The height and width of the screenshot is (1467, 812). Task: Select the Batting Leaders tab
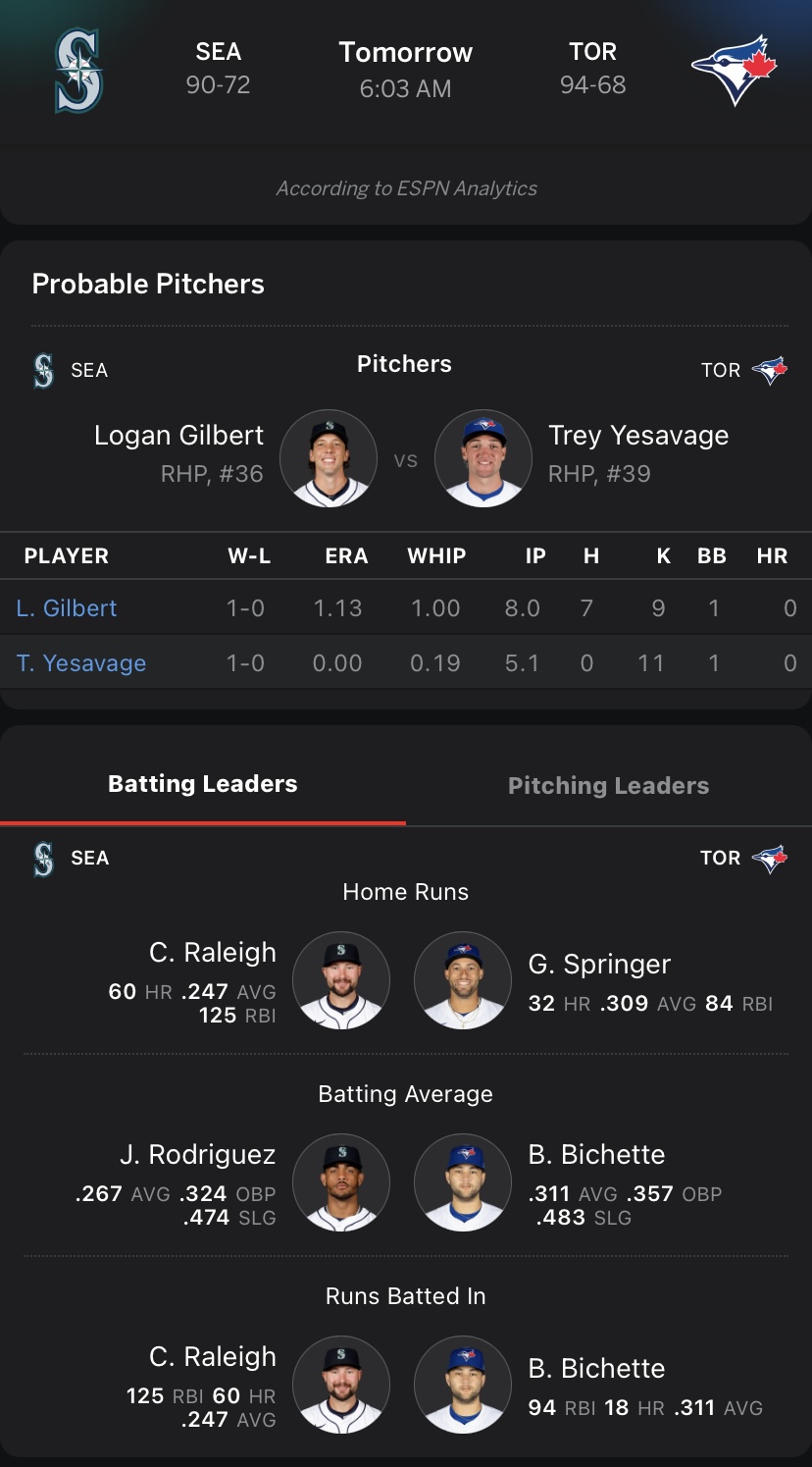pyautogui.click(x=203, y=783)
